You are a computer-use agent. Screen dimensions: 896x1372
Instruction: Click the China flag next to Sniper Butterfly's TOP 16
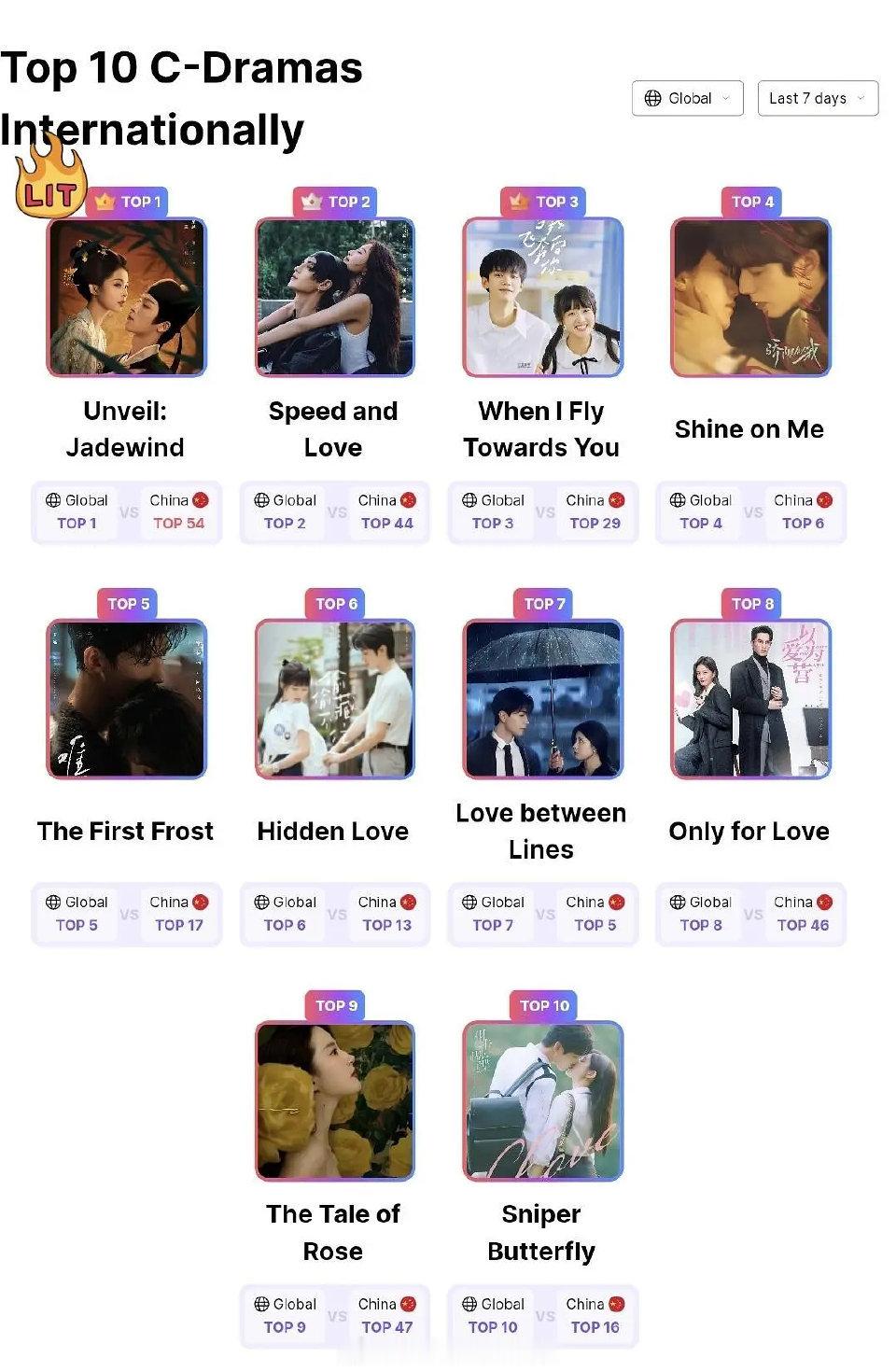619,1304
